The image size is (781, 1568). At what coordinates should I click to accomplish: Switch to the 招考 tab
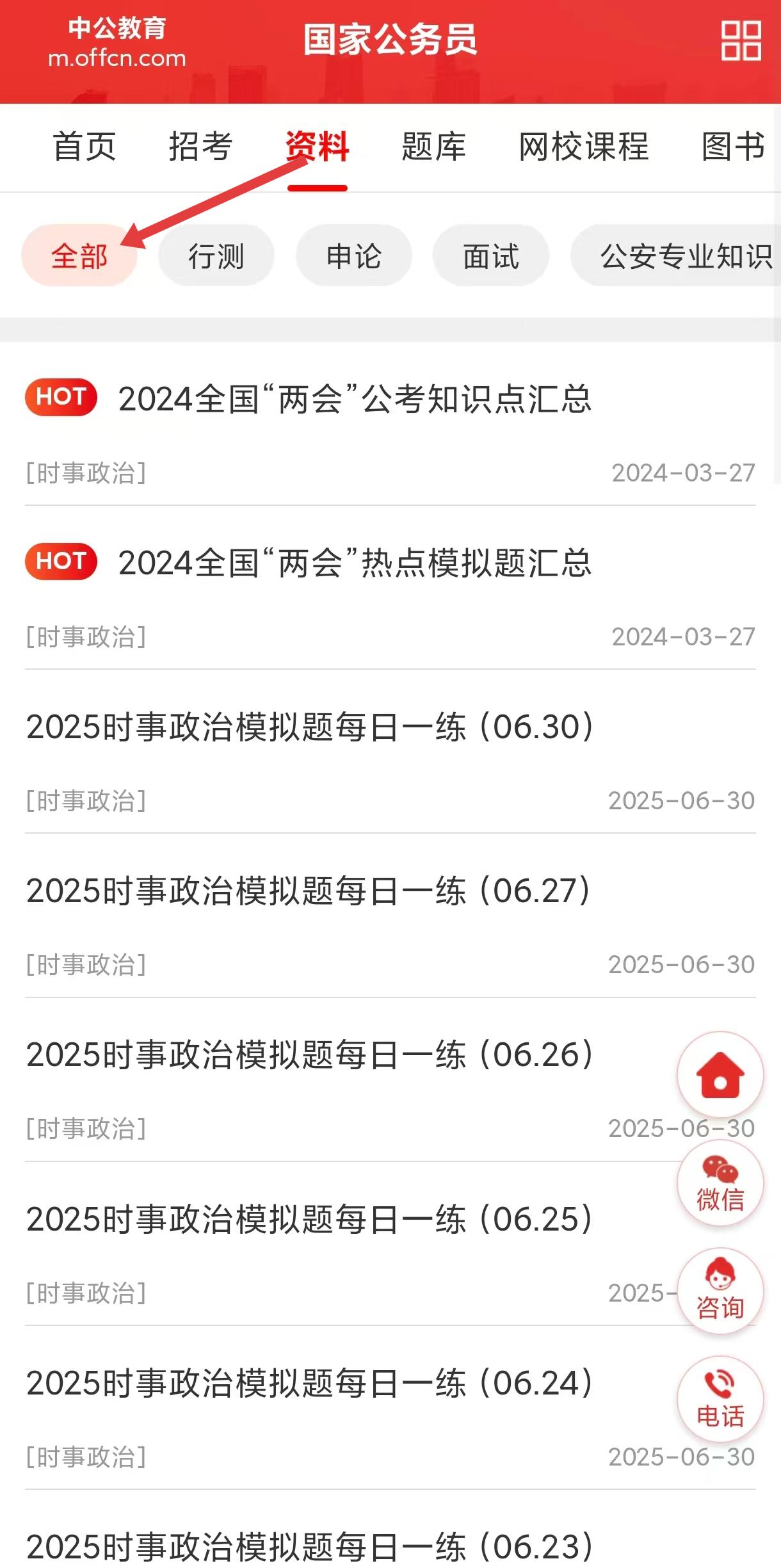[200, 147]
